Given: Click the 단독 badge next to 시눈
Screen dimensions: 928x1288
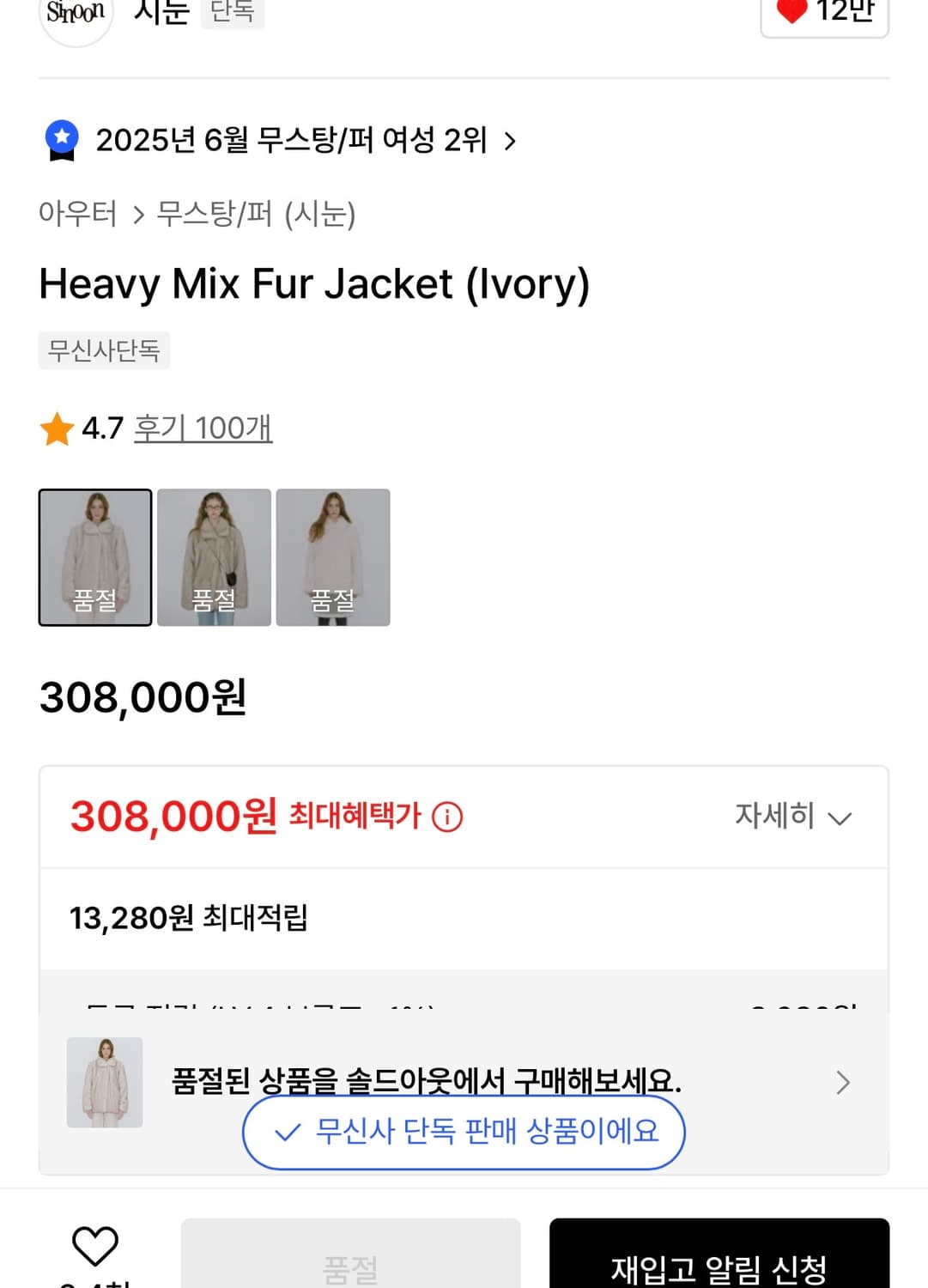Looking at the screenshot, I should [233, 13].
